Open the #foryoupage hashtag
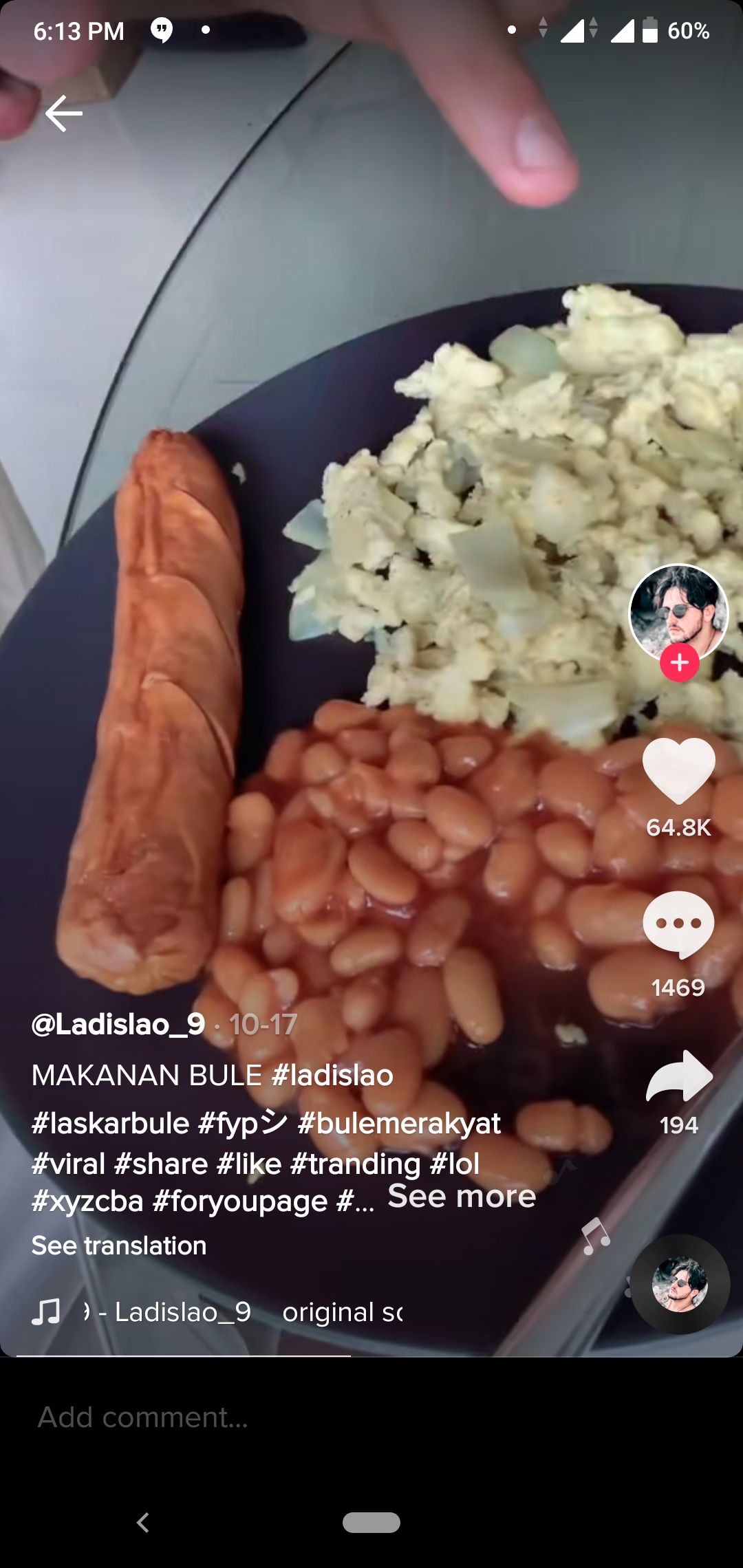Image resolution: width=743 pixels, height=1568 pixels. tap(239, 1201)
